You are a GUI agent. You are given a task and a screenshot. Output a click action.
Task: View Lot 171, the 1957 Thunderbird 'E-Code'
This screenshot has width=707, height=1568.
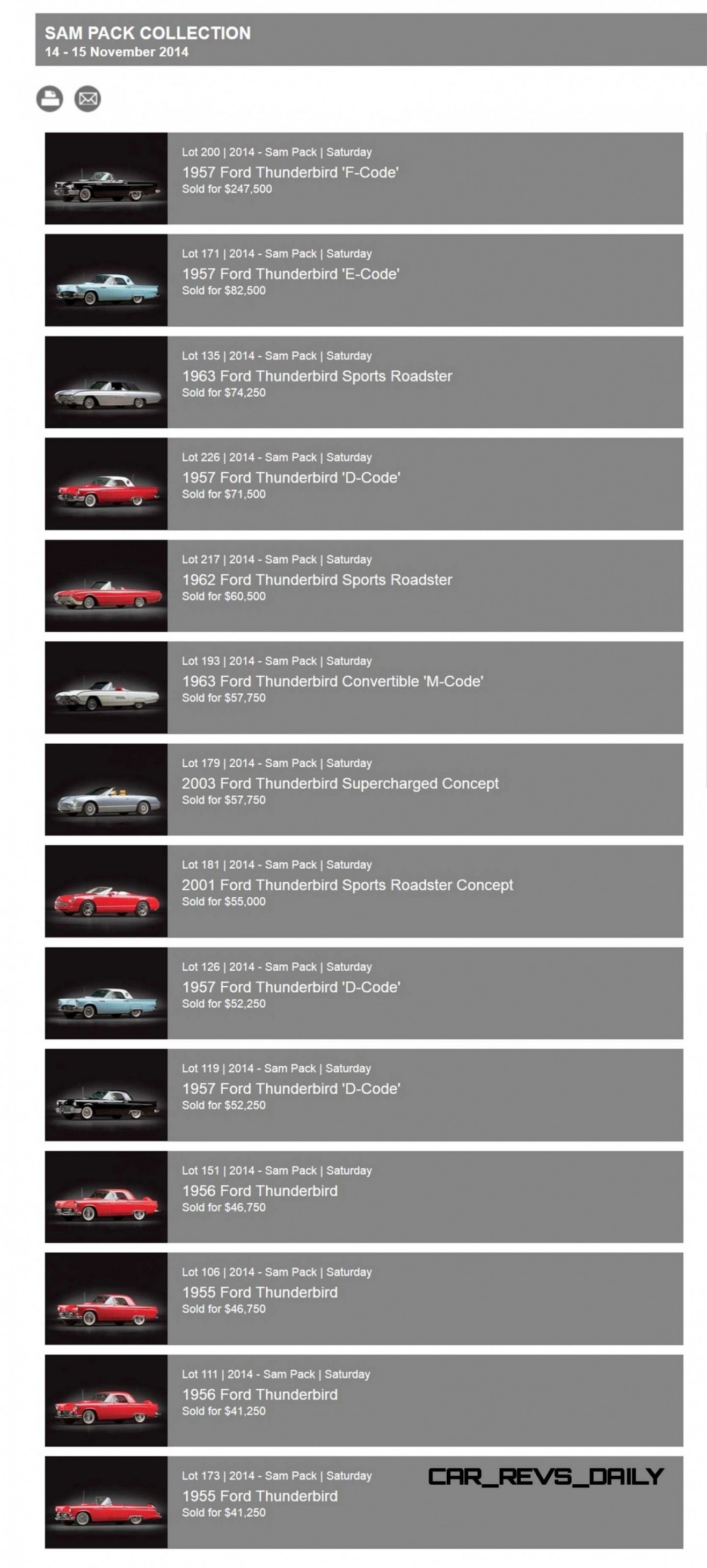(x=363, y=280)
